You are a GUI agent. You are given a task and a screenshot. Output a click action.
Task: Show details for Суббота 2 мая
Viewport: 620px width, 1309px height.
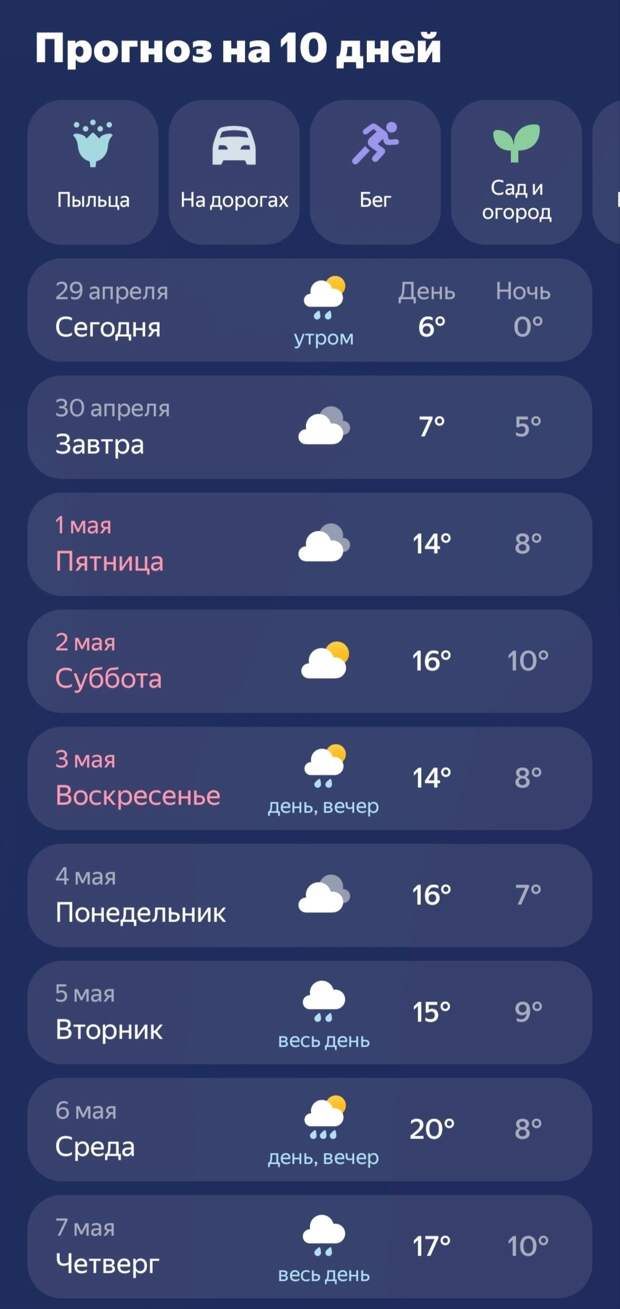310,661
